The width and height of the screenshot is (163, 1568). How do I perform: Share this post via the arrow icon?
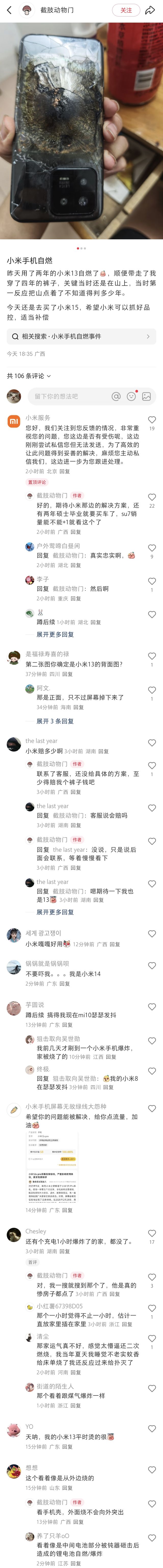click(x=150, y=10)
